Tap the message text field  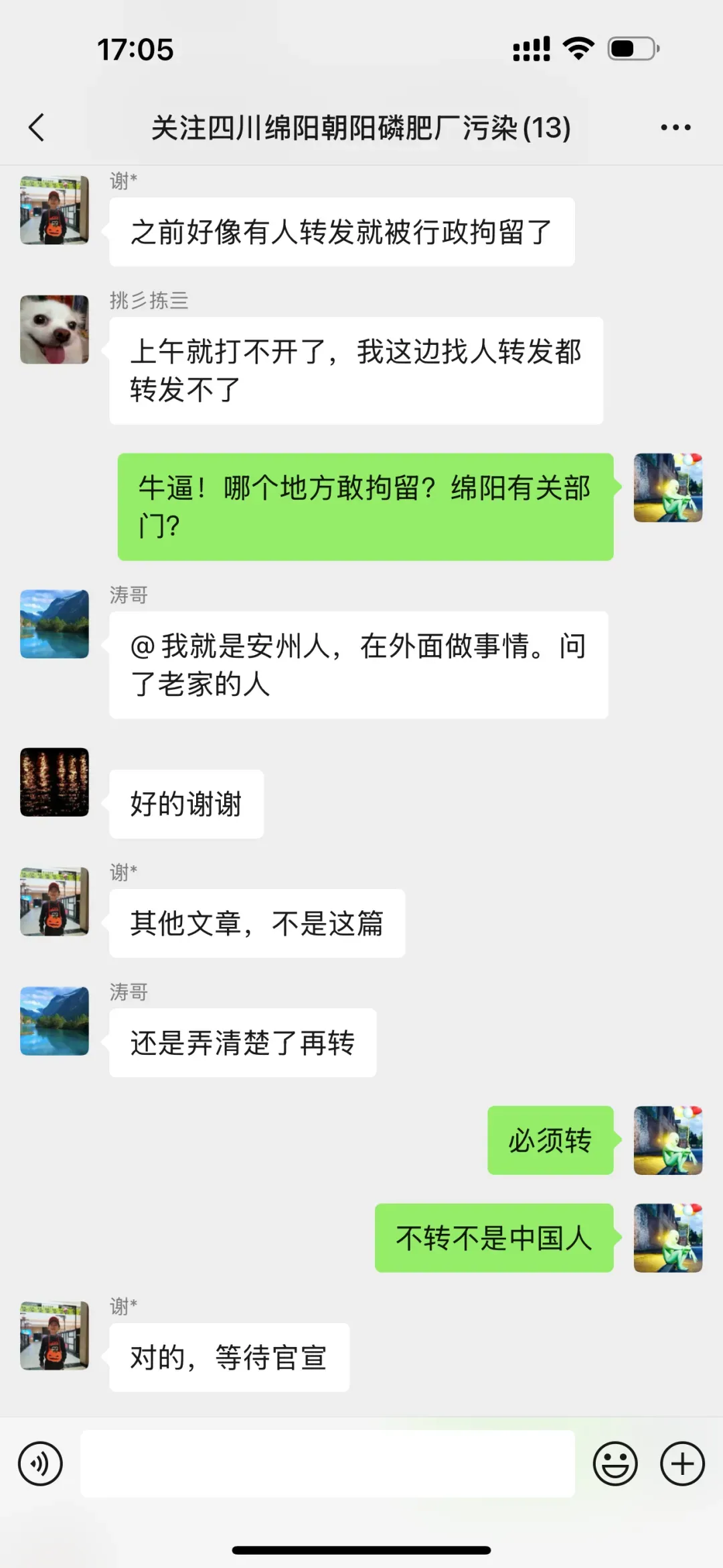327,1464
